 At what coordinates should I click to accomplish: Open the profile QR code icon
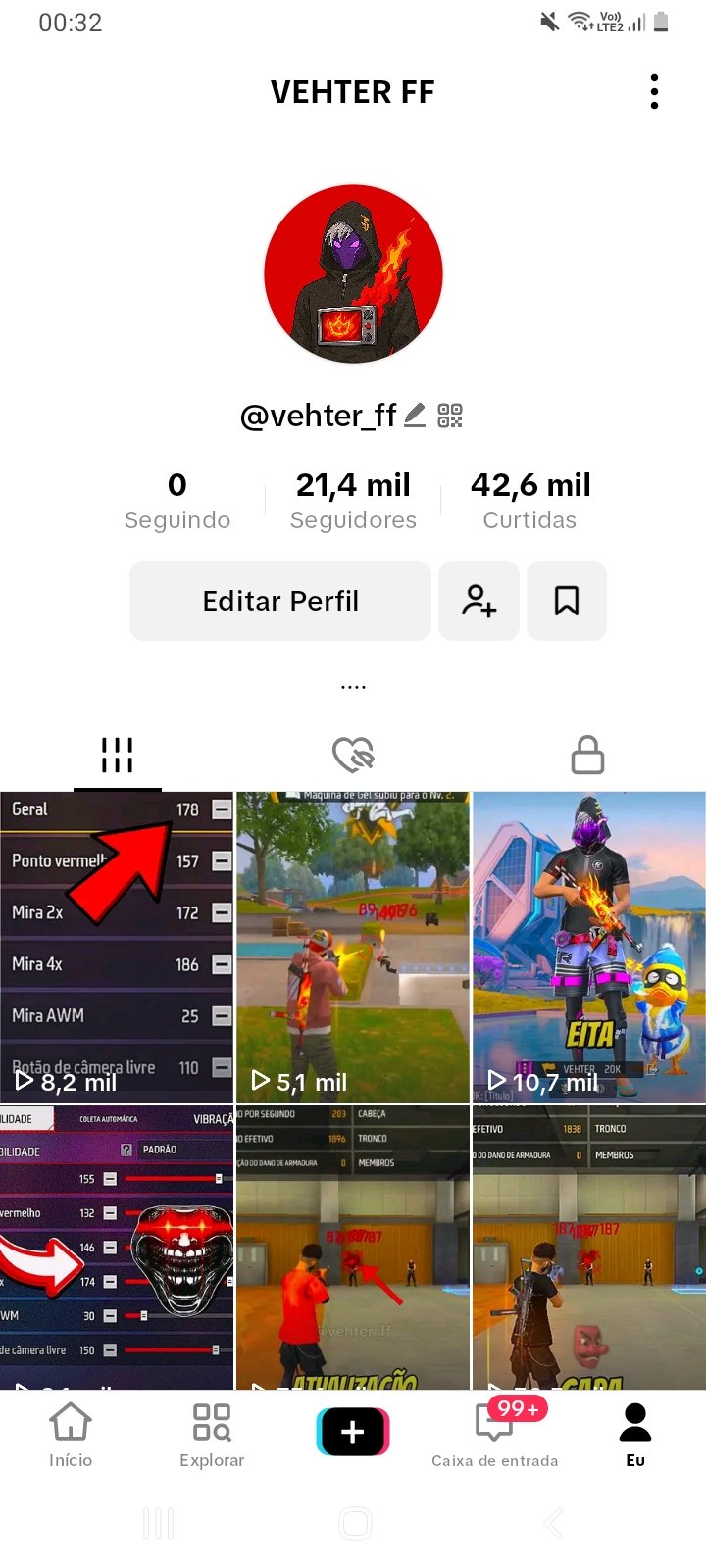pos(449,416)
